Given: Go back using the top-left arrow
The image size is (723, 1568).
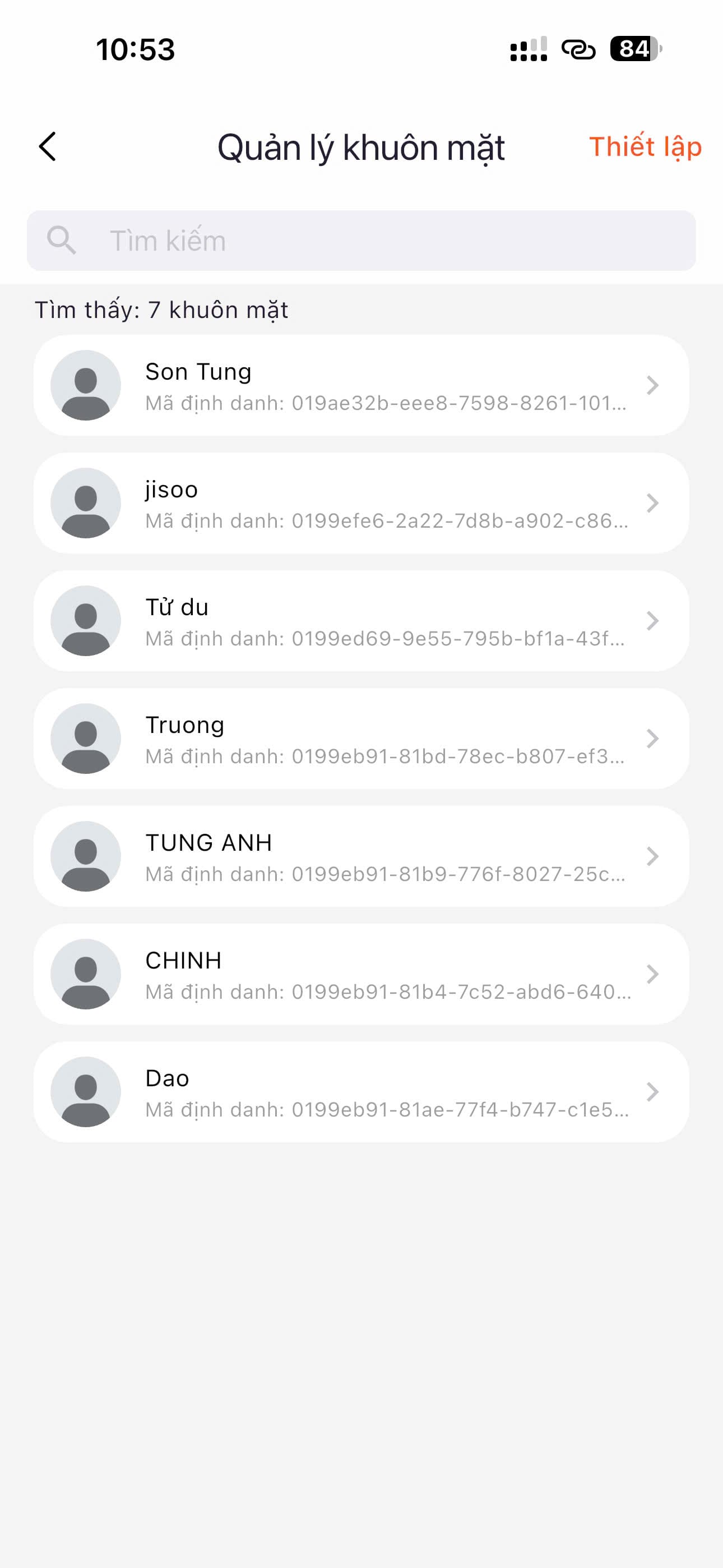Looking at the screenshot, I should click(48, 147).
